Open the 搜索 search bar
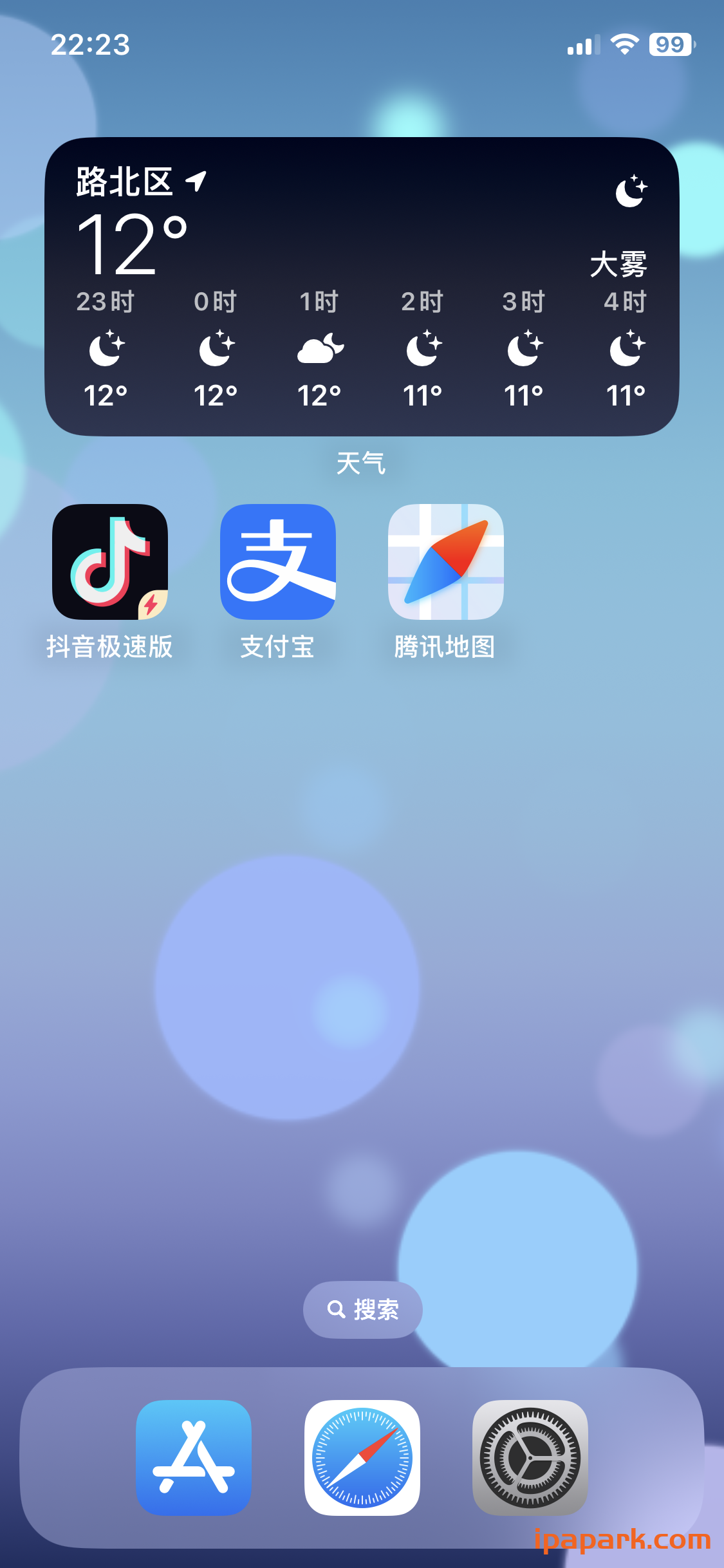The height and width of the screenshot is (1568, 724). (x=362, y=1309)
